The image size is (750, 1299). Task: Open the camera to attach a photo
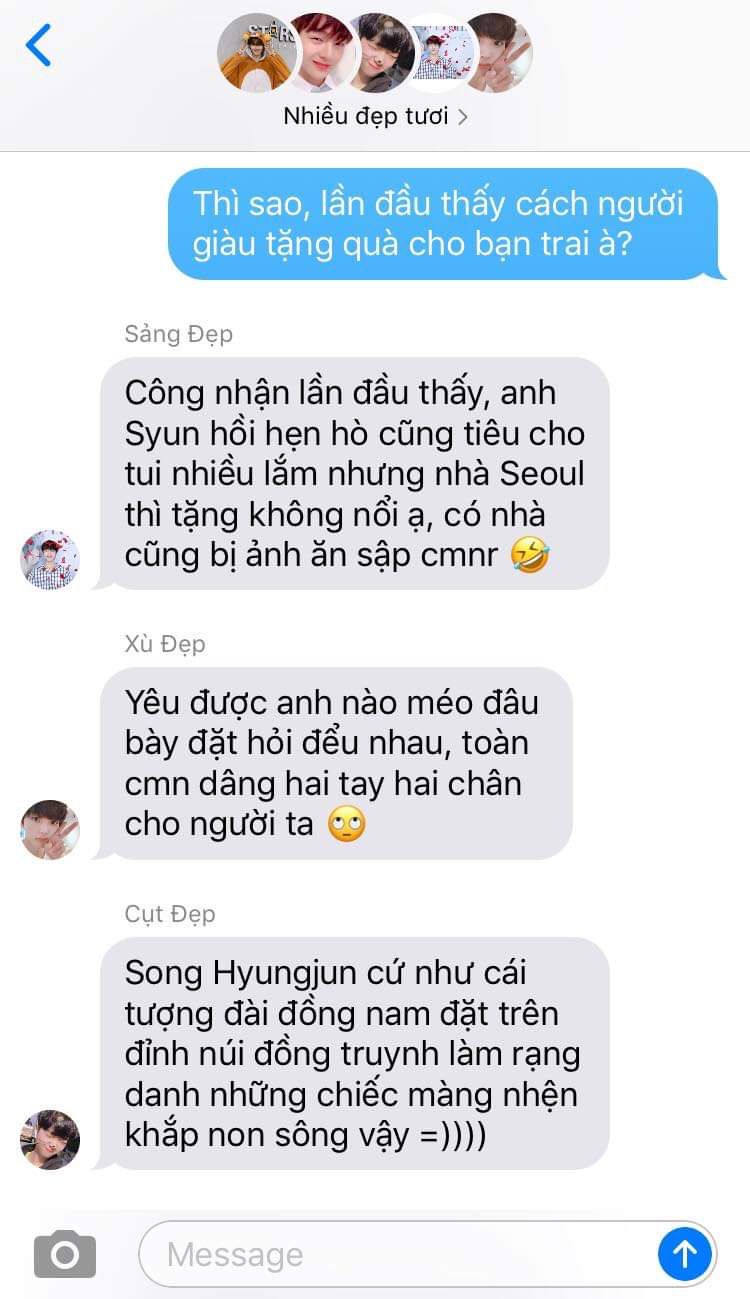65,1253
